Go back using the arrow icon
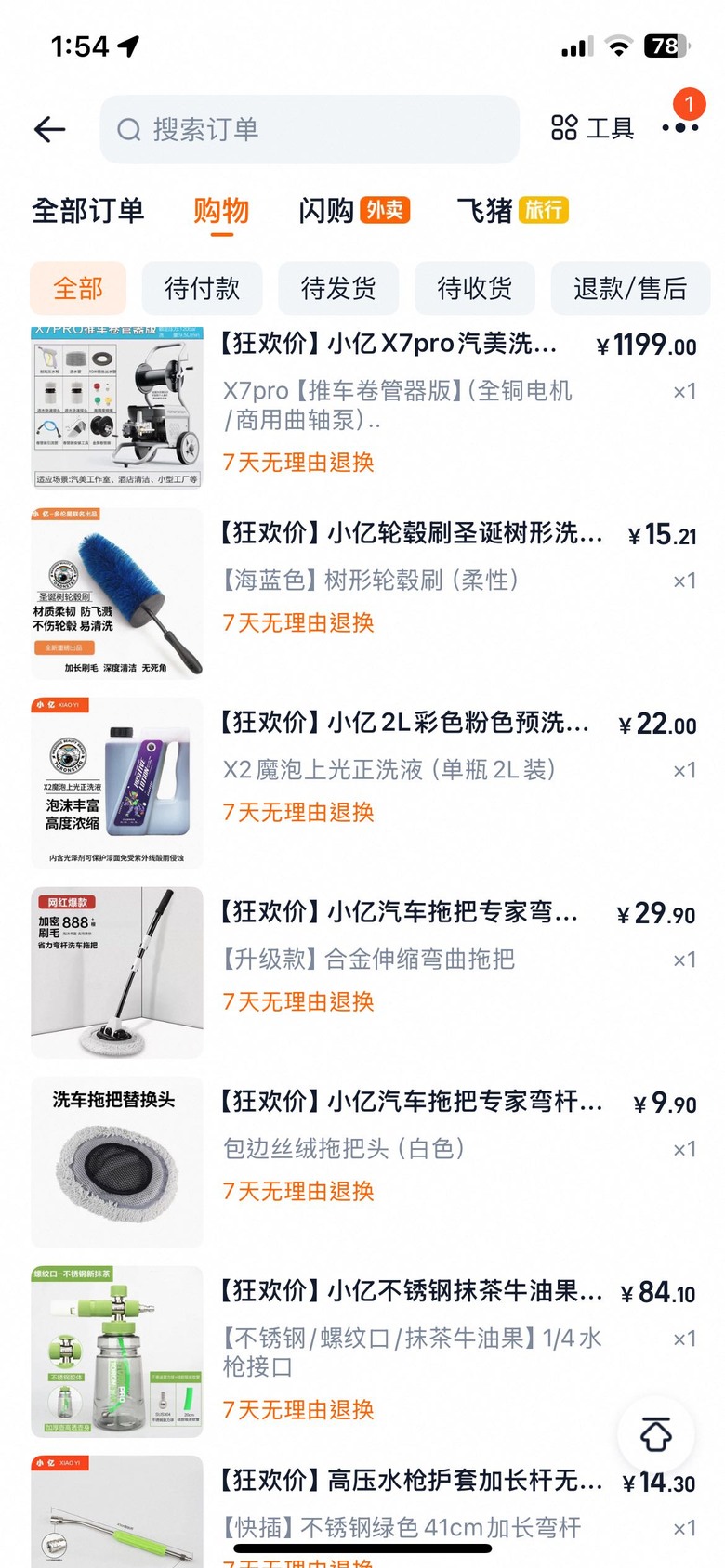 tap(50, 129)
